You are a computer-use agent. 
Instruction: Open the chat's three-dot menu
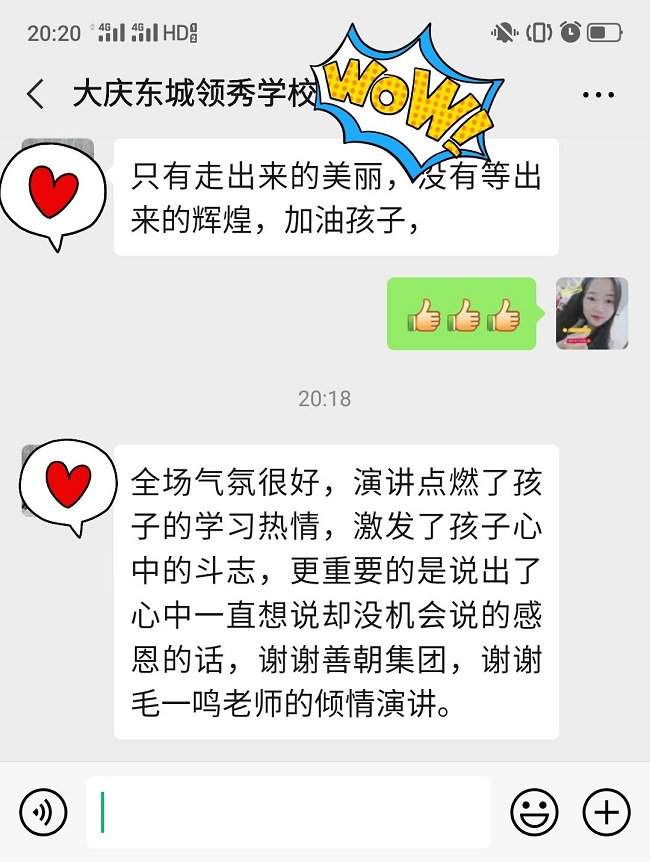598,96
